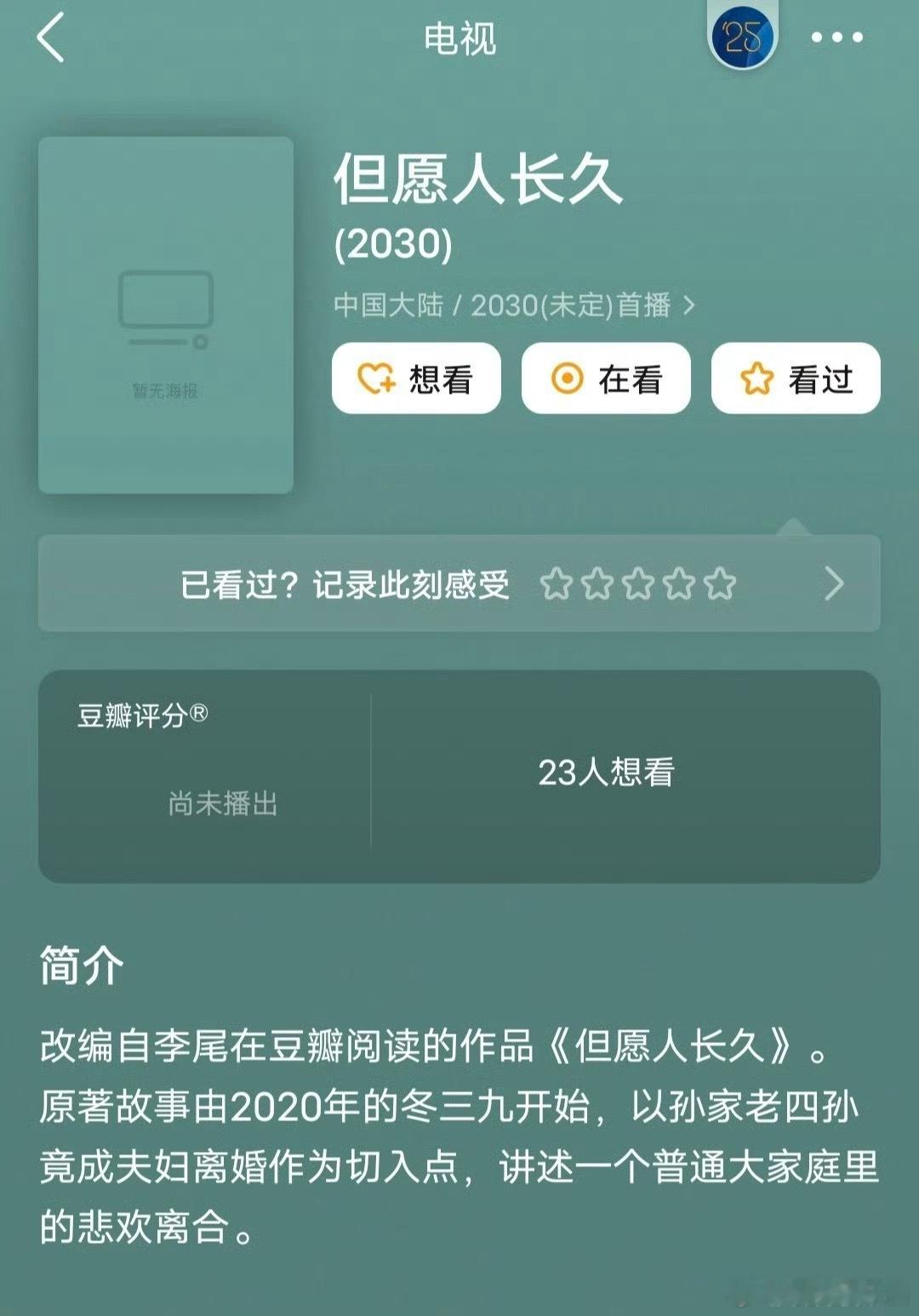
Task: Toggle 看过 status for the show
Action: coord(795,380)
